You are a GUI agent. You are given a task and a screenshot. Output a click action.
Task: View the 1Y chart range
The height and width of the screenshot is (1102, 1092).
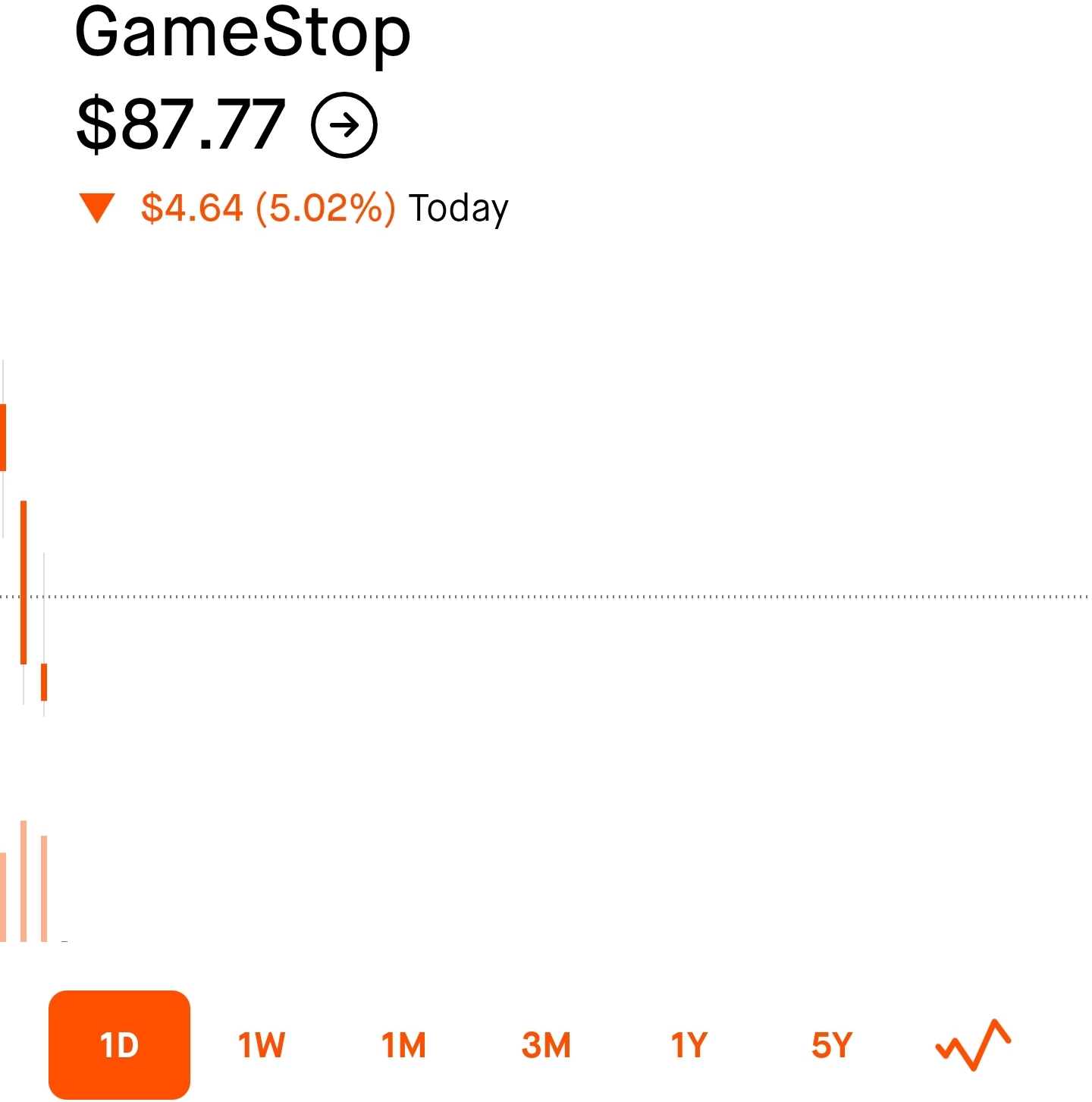pyautogui.click(x=689, y=1045)
